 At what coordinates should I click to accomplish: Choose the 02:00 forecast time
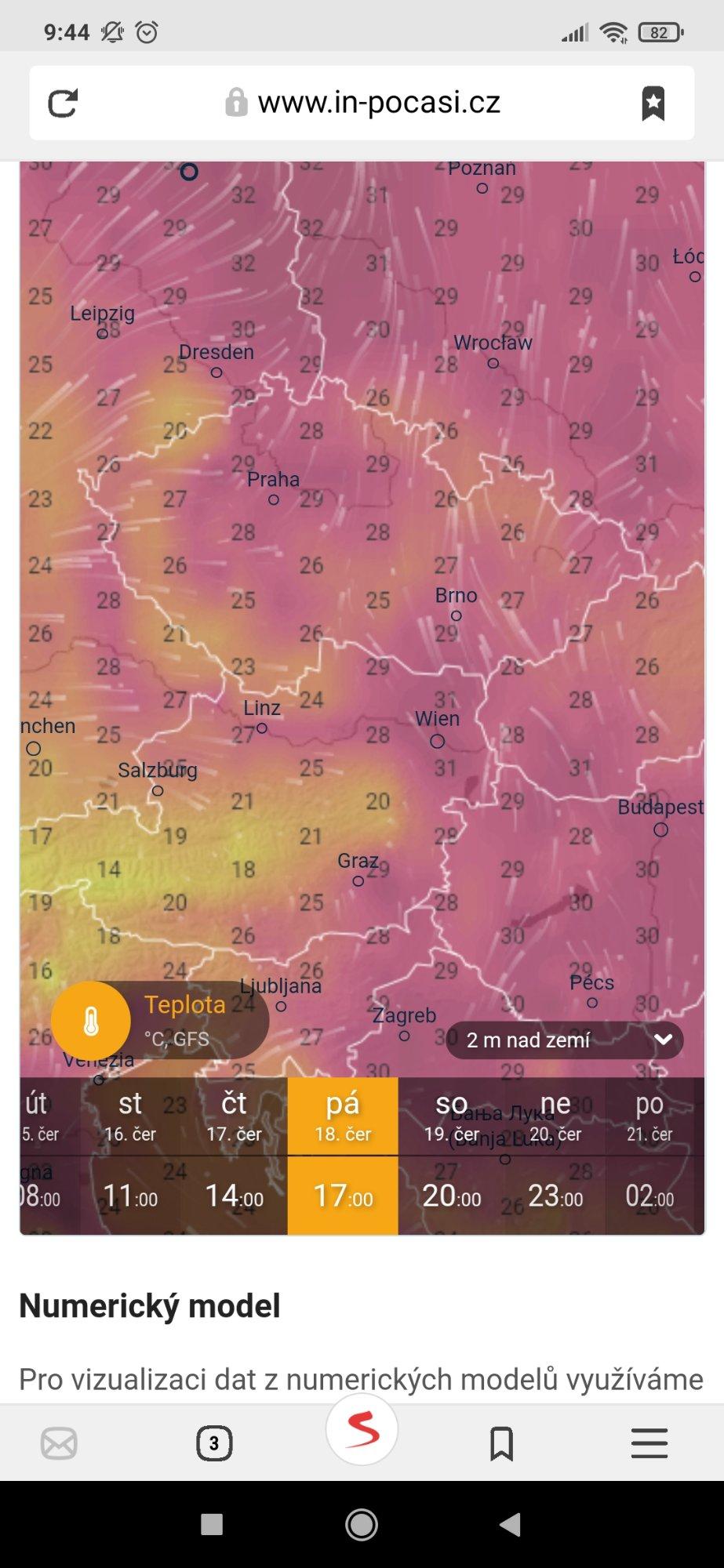649,1196
